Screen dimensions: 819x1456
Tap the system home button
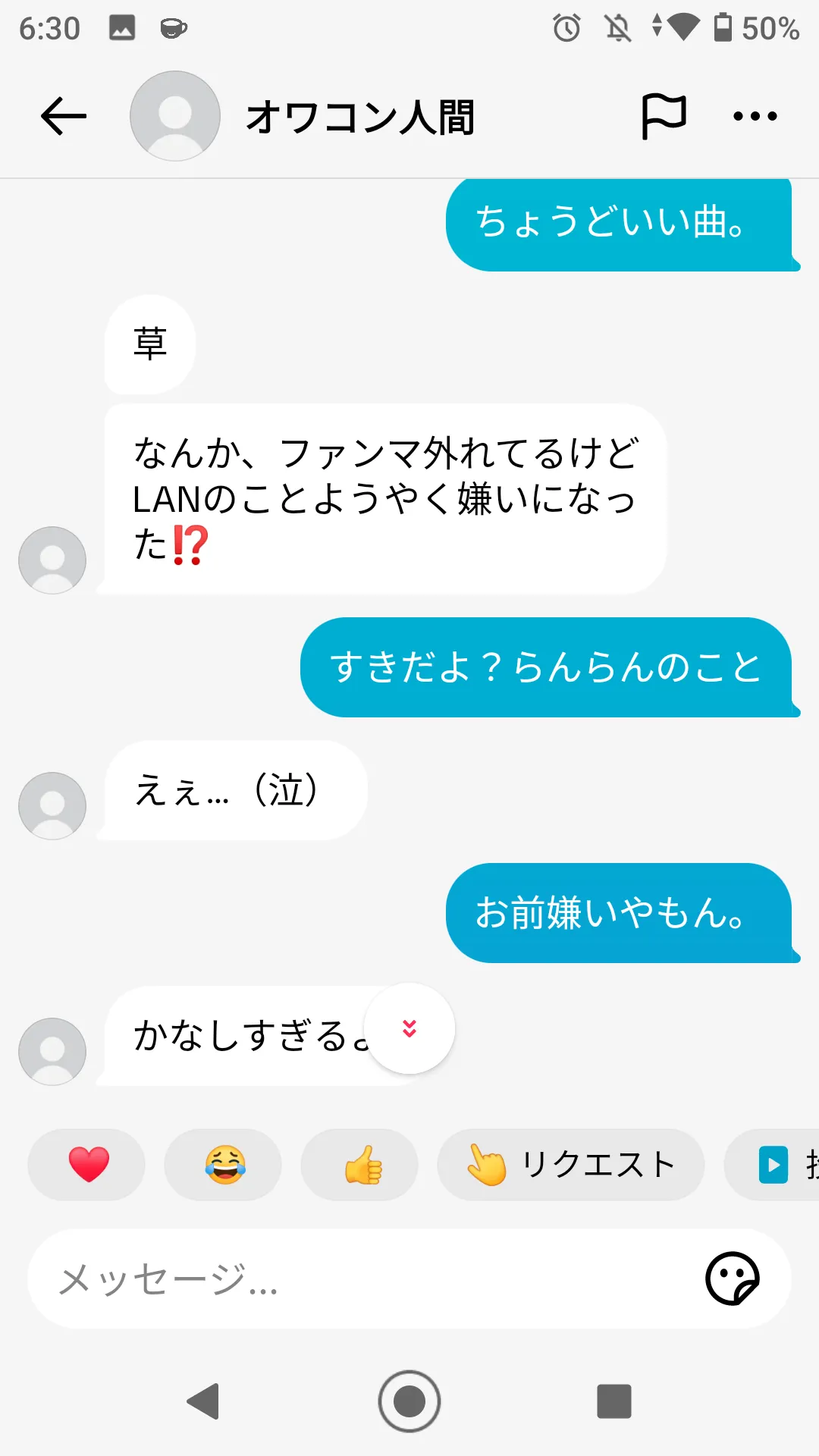(409, 1401)
